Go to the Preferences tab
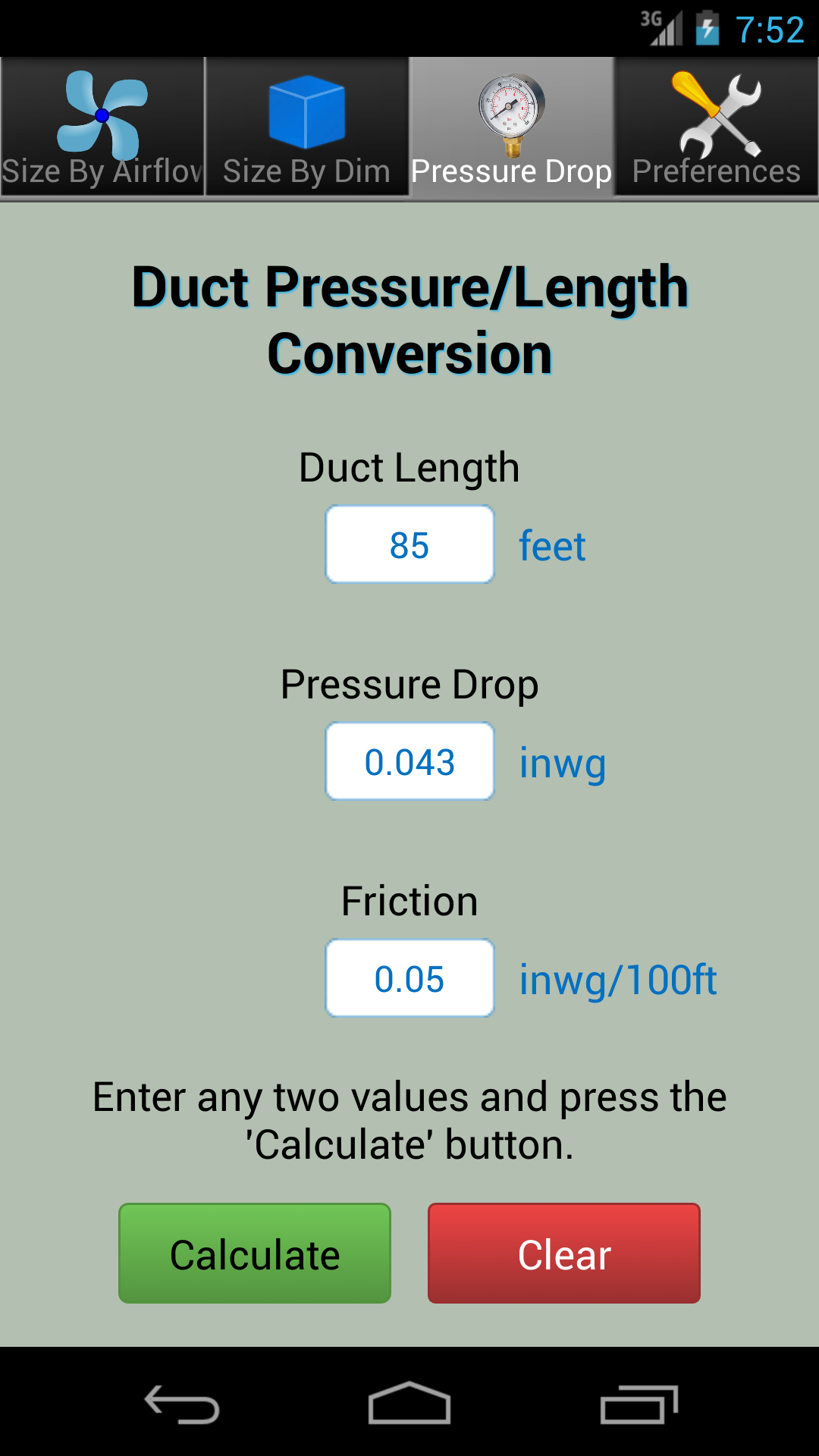The width and height of the screenshot is (819, 1456). coord(717,127)
